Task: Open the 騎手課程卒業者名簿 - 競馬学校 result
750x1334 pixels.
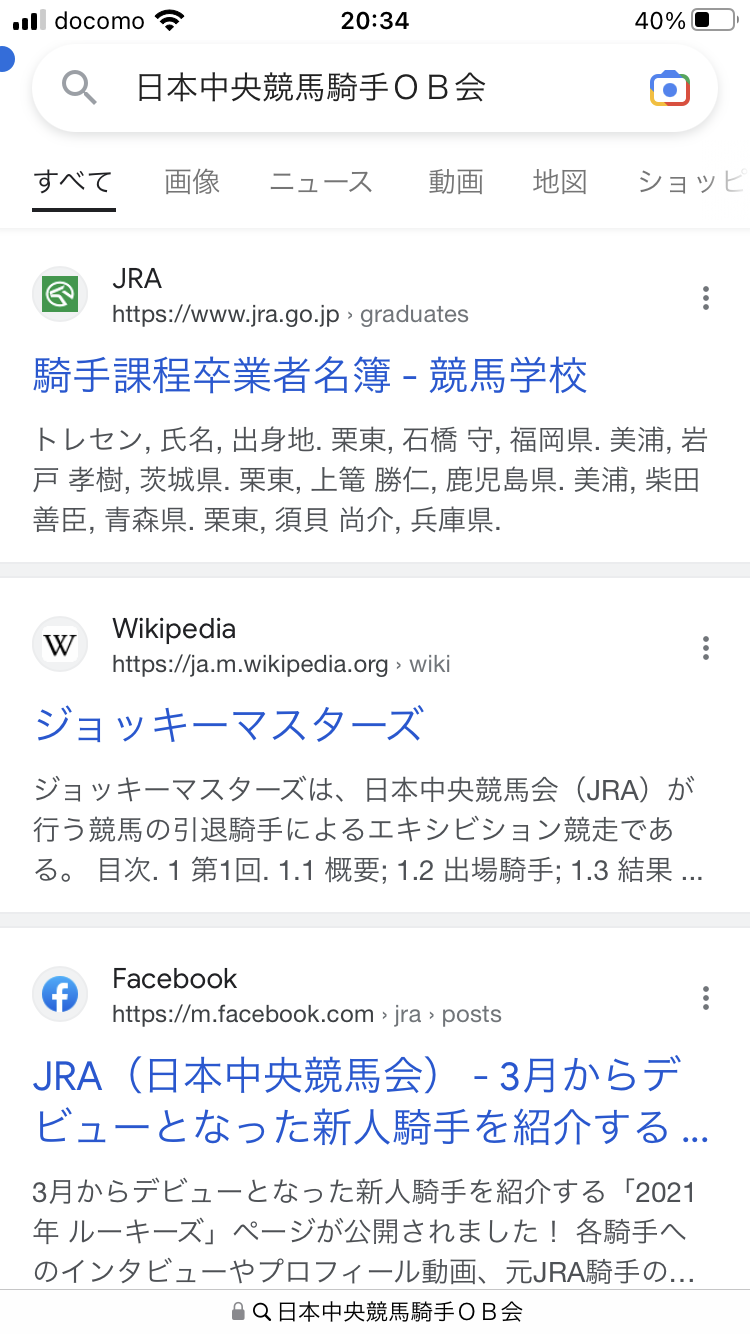Action: 311,376
